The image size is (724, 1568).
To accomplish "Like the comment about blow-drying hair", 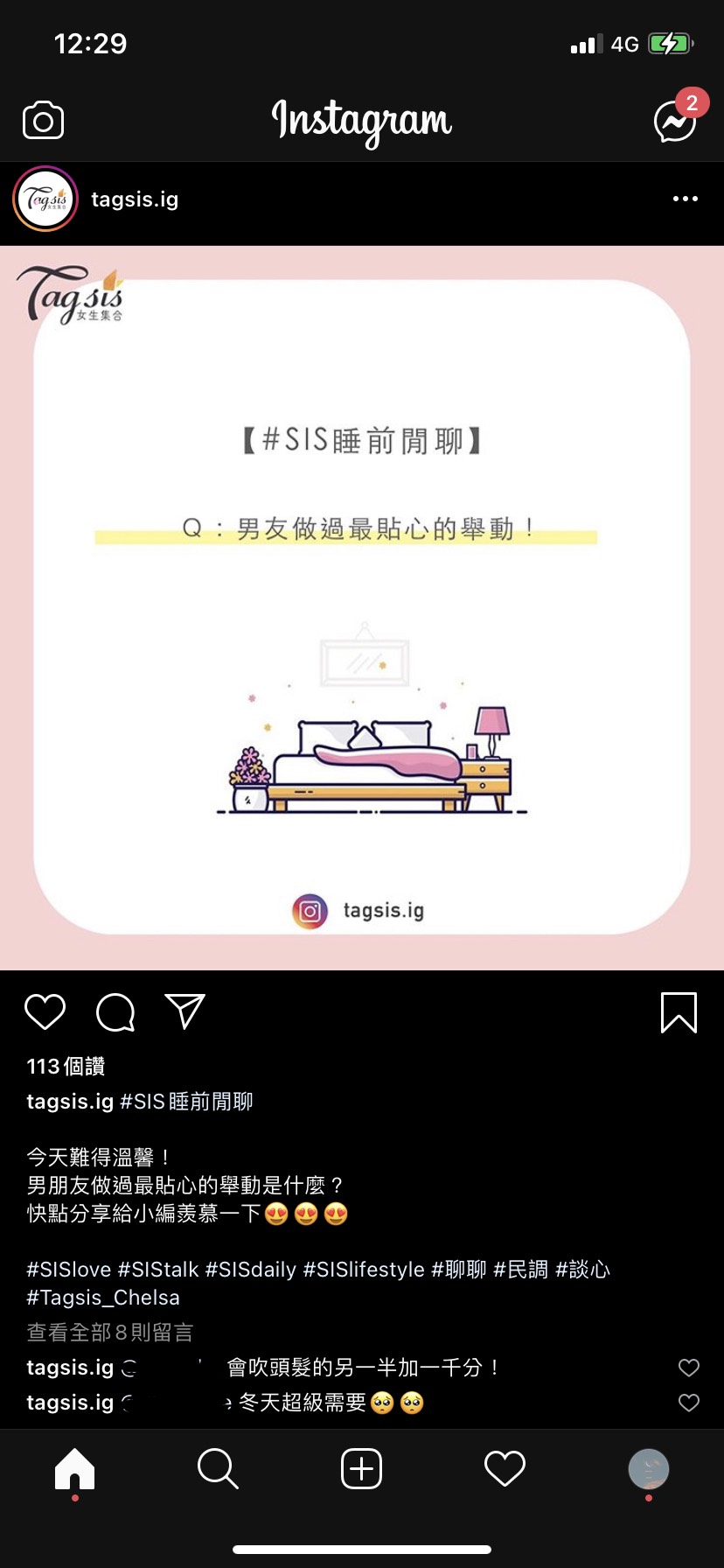I will 689,1368.
